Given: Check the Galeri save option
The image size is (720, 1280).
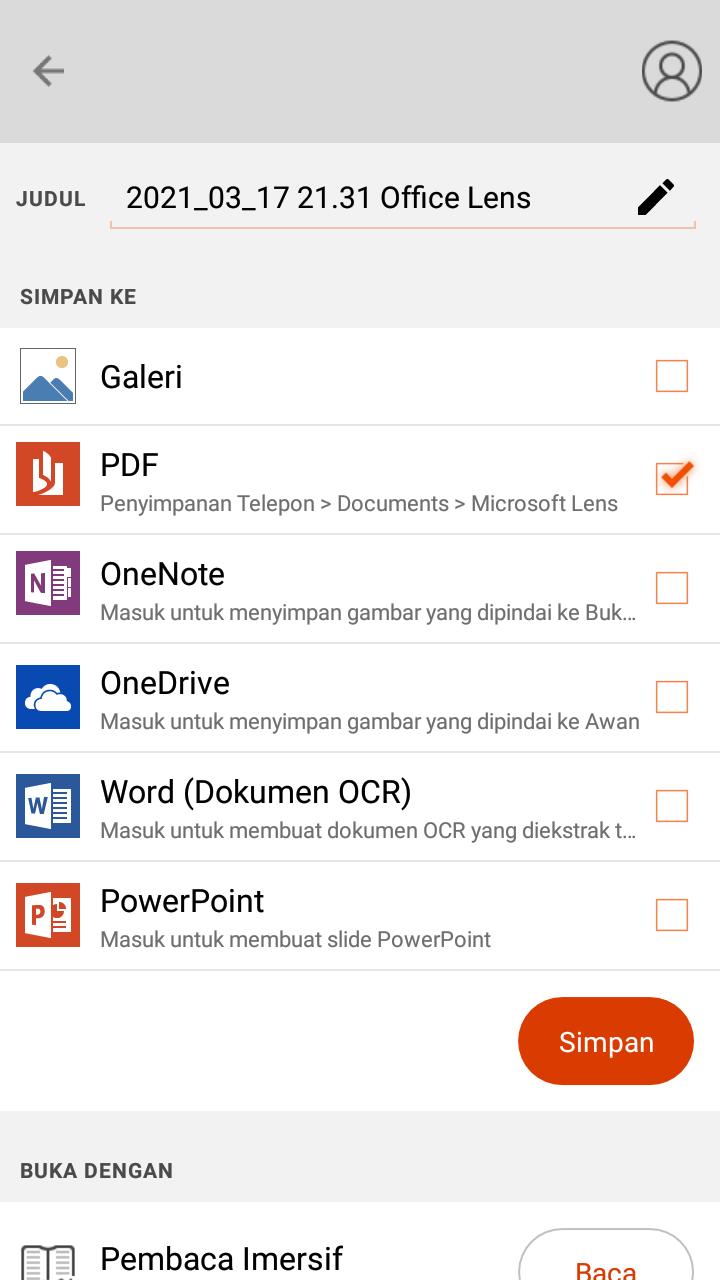Looking at the screenshot, I should point(671,377).
